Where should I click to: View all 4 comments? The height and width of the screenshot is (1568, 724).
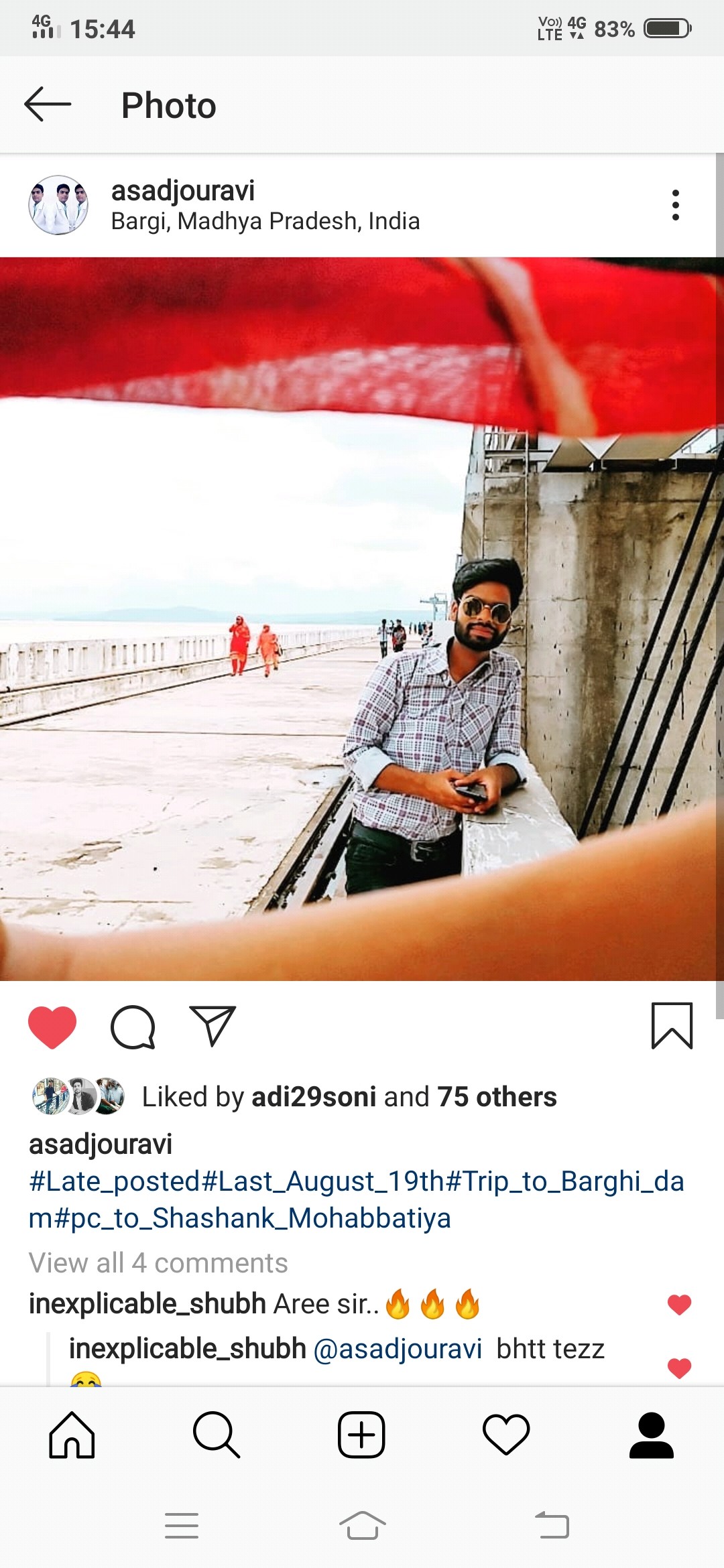[158, 1263]
